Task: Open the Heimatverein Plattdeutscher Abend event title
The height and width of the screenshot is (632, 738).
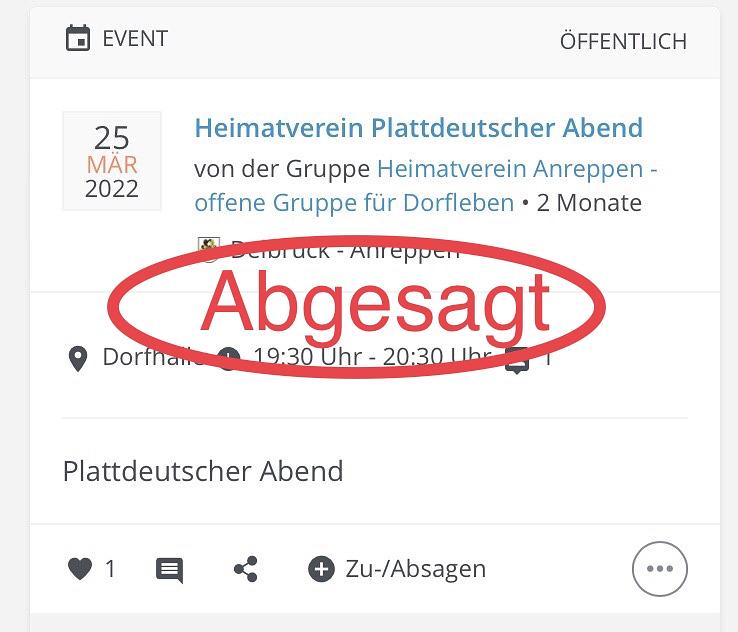Action: click(418, 128)
